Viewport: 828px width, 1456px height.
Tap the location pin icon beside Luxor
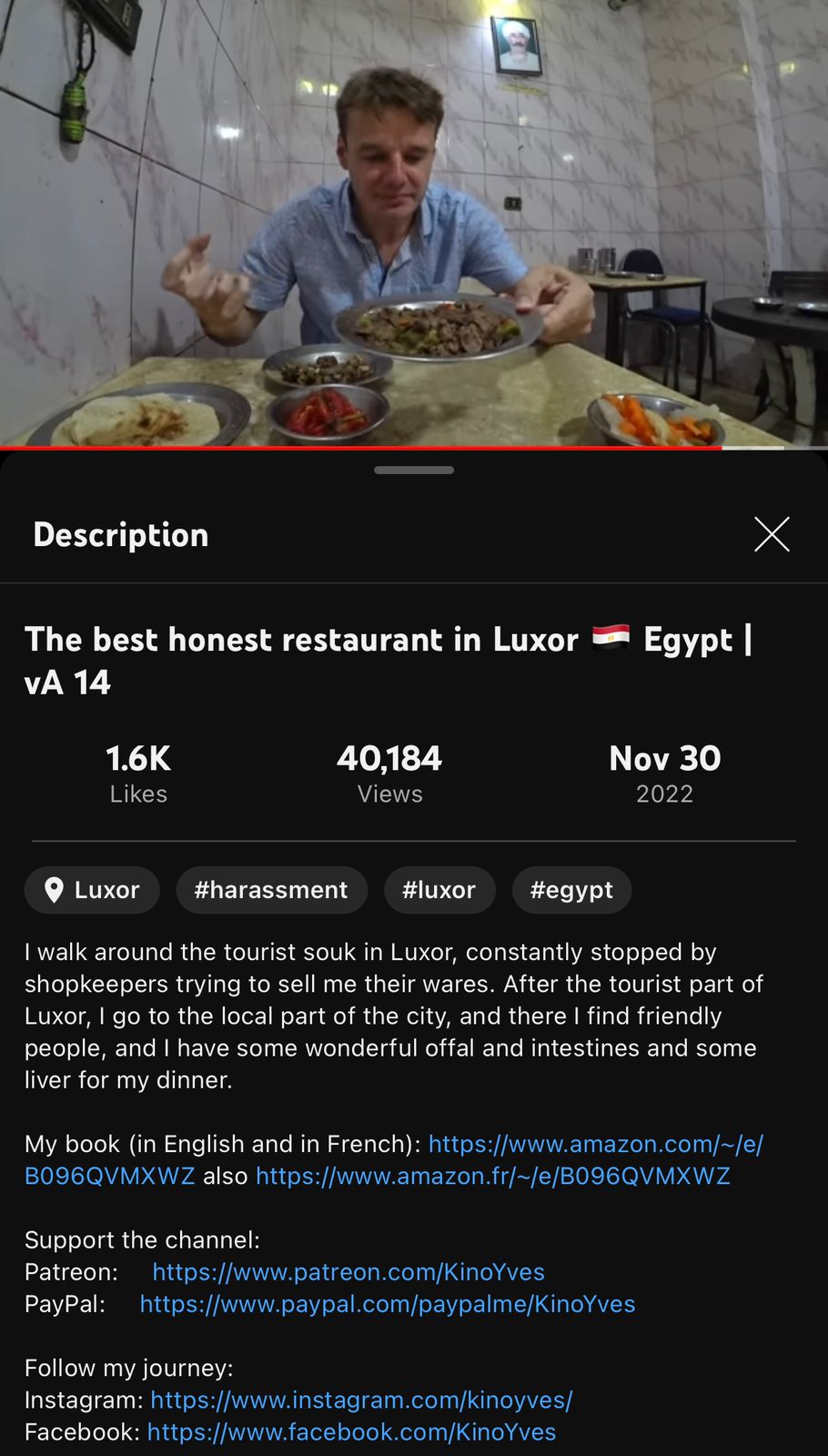point(55,890)
